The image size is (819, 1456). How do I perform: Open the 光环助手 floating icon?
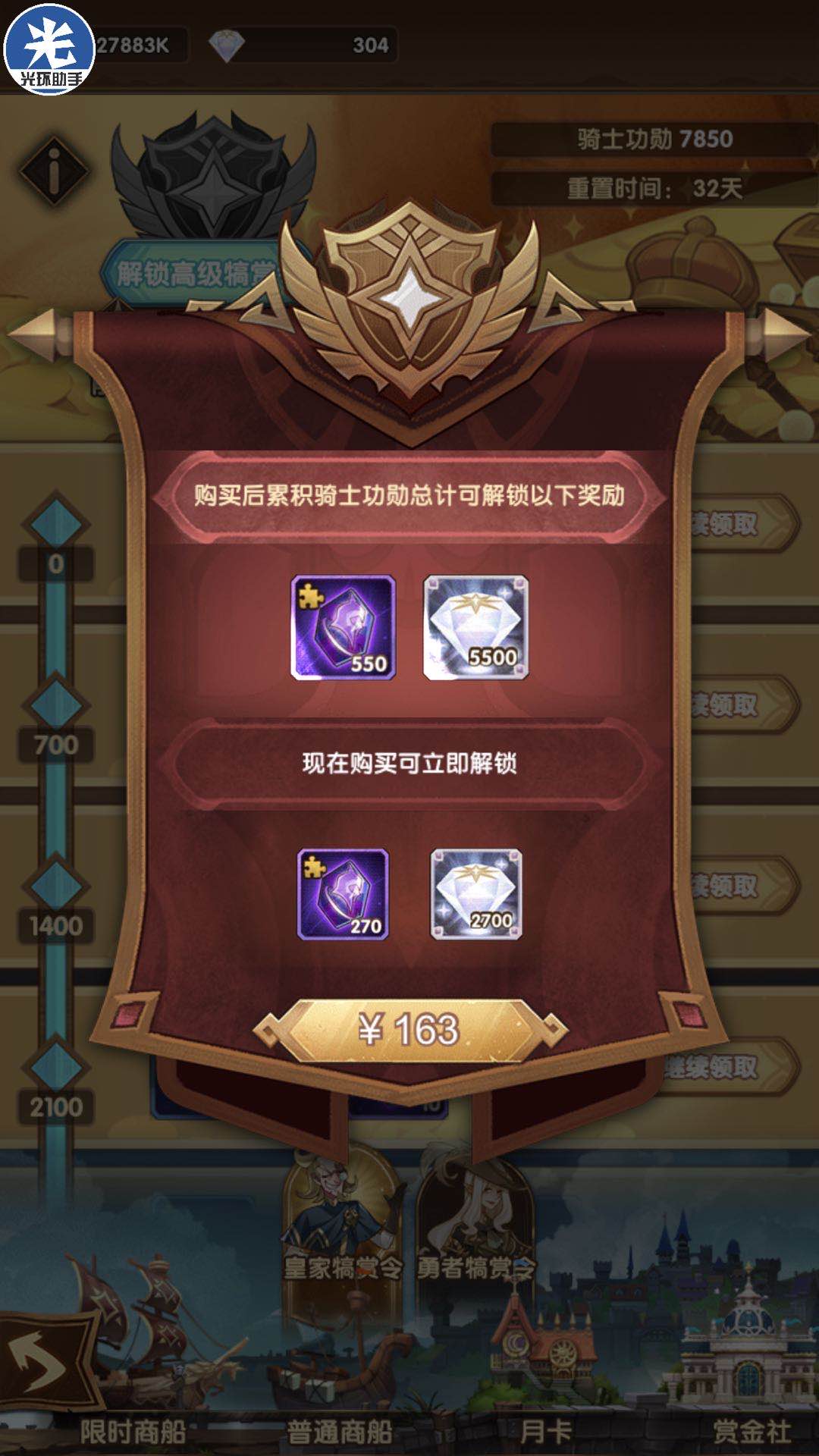(x=49, y=49)
